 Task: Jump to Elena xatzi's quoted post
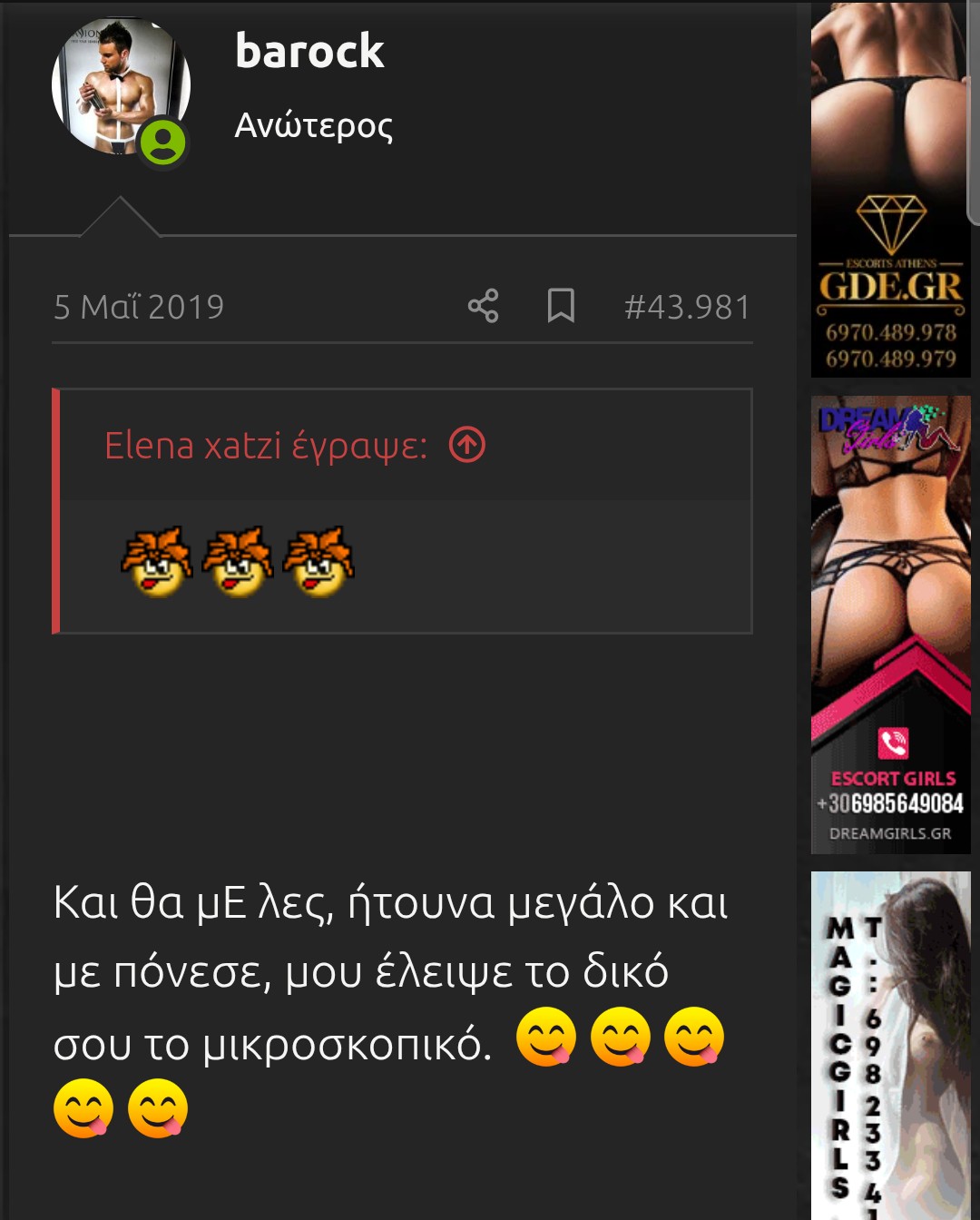point(467,445)
